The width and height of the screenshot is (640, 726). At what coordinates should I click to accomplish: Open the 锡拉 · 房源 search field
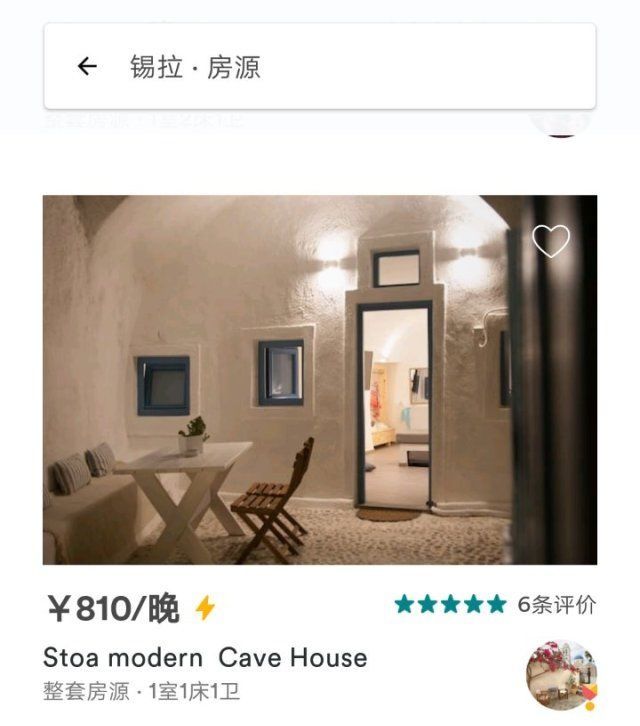(330, 67)
